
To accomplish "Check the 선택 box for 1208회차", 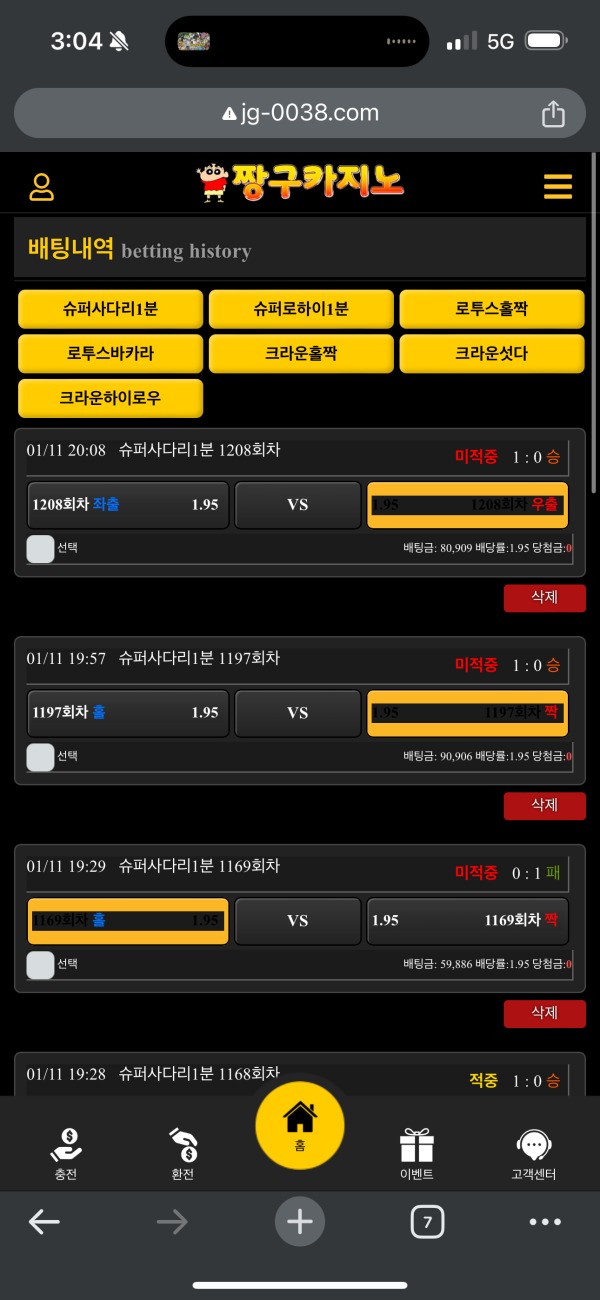I will pyautogui.click(x=40, y=548).
